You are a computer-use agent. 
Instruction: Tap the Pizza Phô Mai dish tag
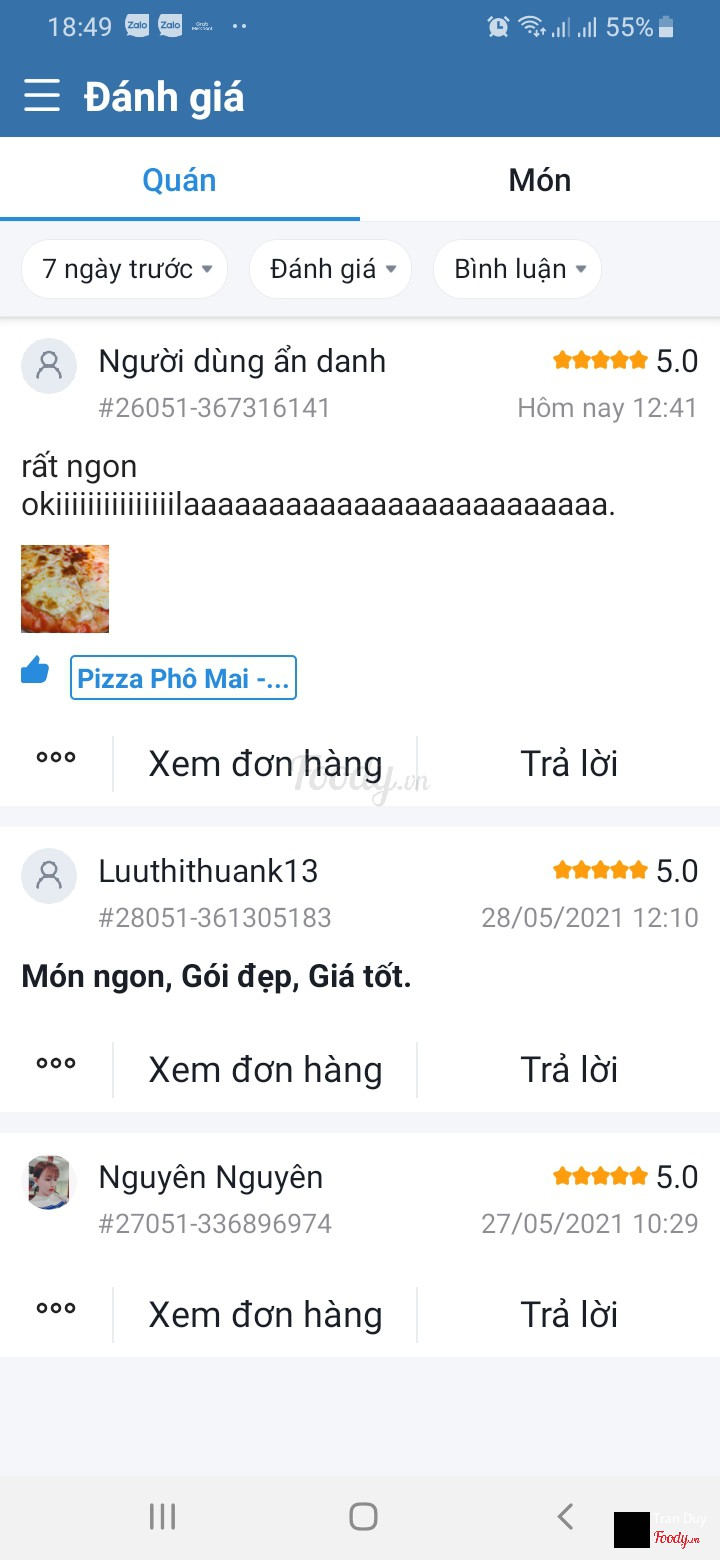(x=183, y=678)
